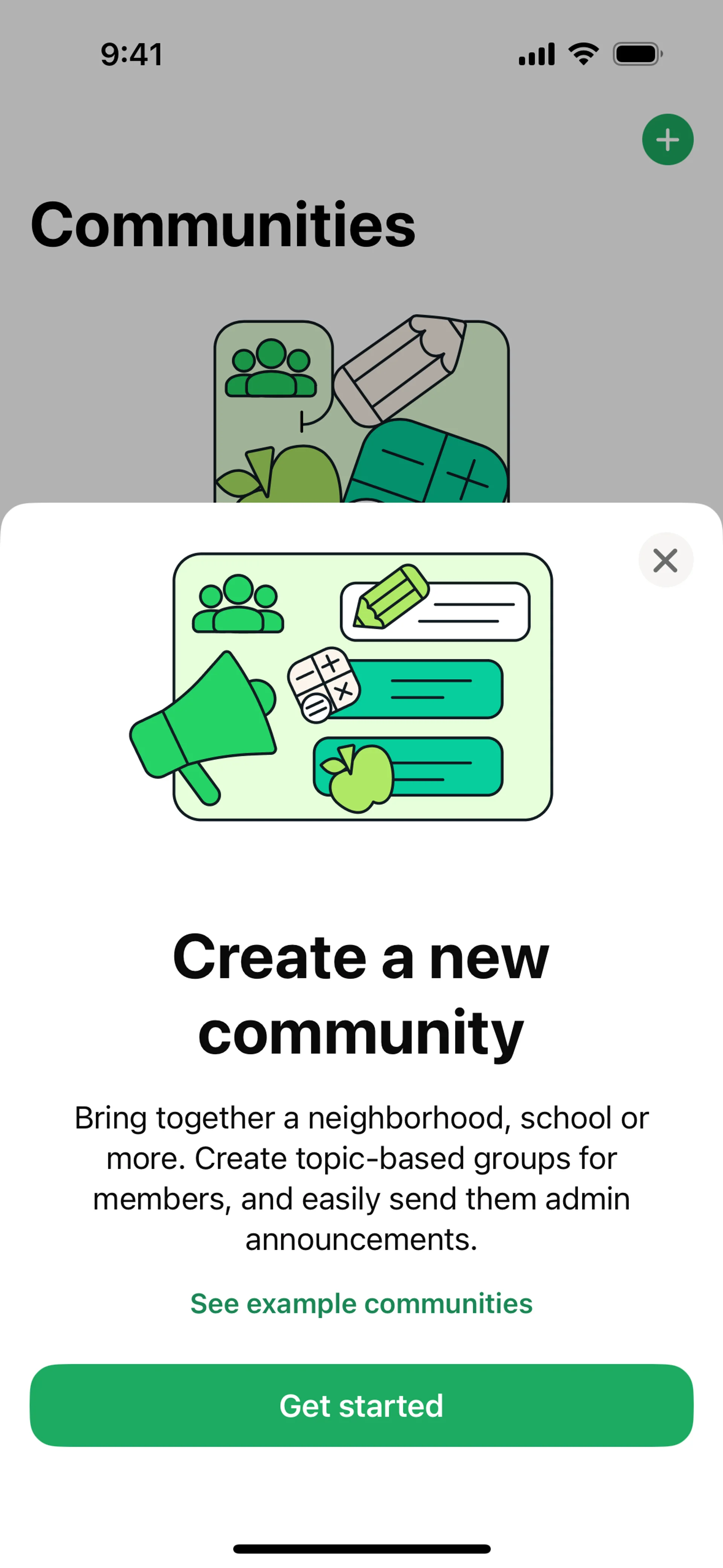Tap the green plus button

point(668,139)
